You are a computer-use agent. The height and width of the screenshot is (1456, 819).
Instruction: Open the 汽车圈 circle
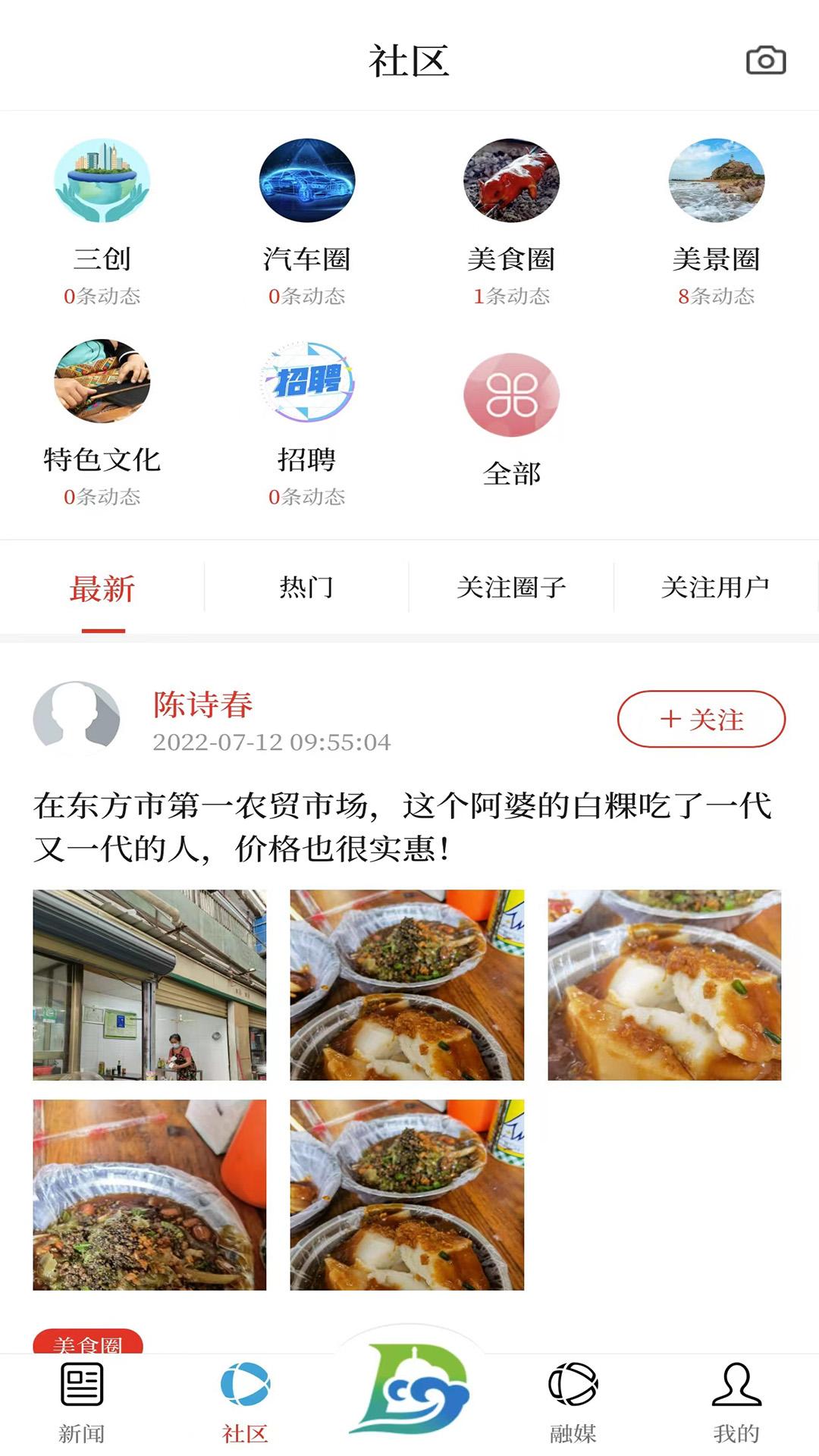coord(307,180)
